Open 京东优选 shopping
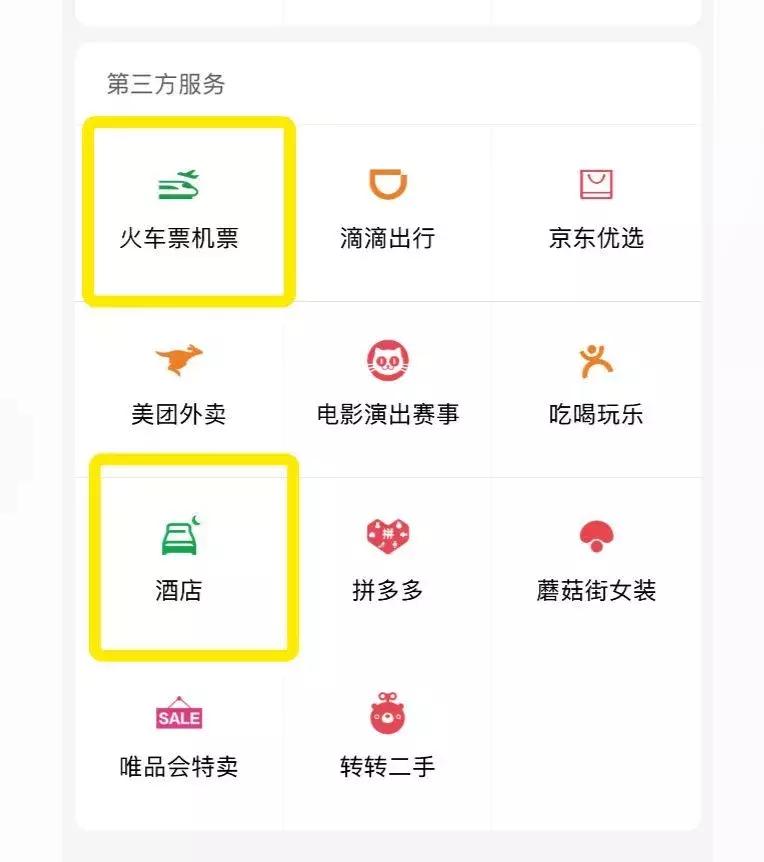 pos(596,210)
